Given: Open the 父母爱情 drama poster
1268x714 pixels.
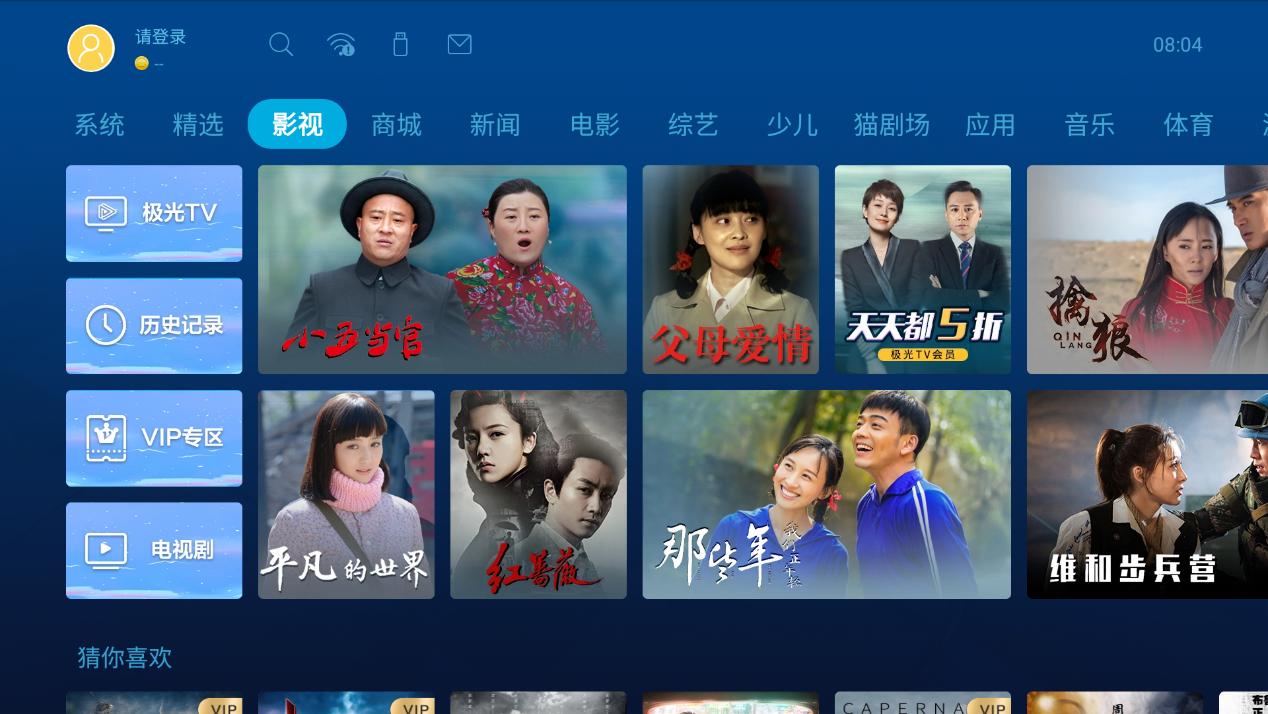Looking at the screenshot, I should click(x=730, y=269).
